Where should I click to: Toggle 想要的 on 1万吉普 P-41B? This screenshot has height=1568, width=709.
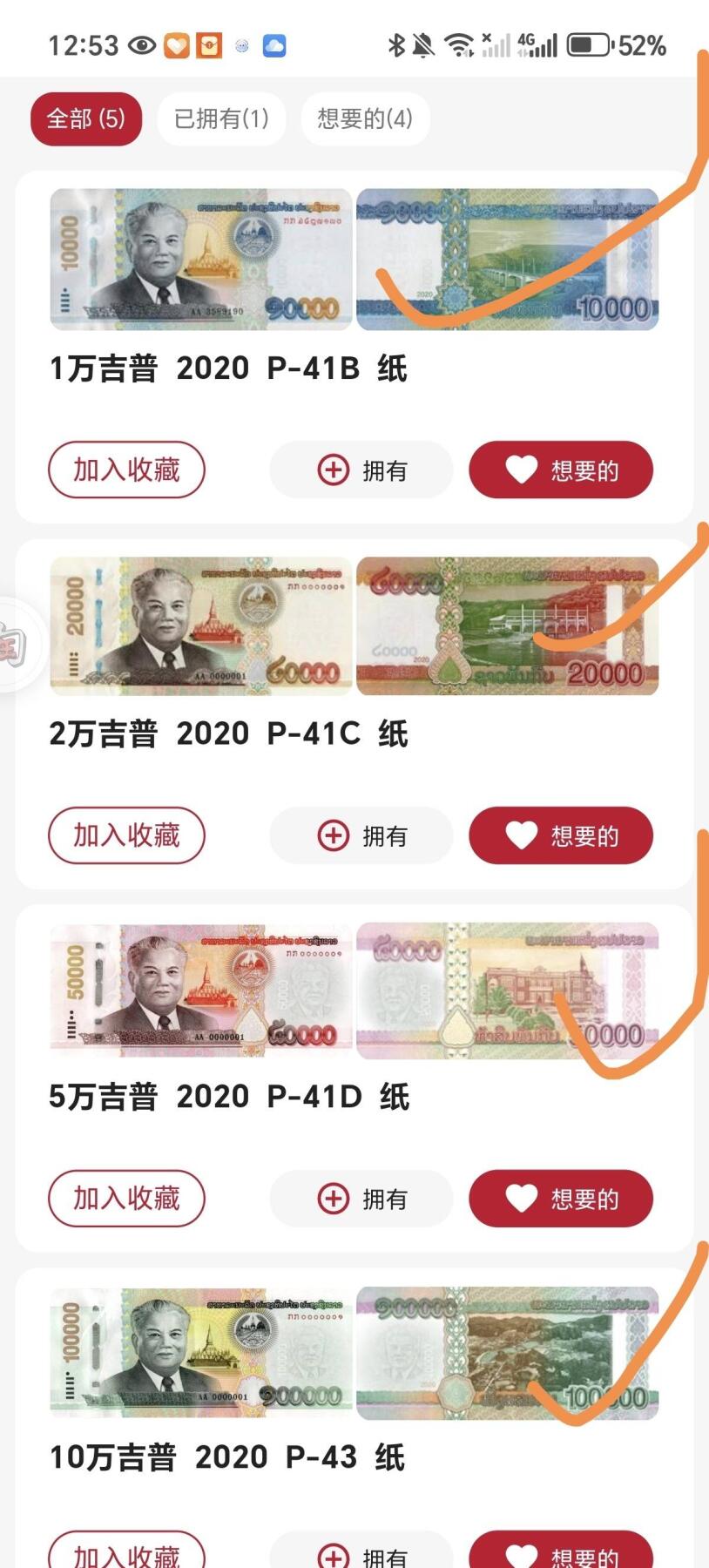pyautogui.click(x=561, y=470)
